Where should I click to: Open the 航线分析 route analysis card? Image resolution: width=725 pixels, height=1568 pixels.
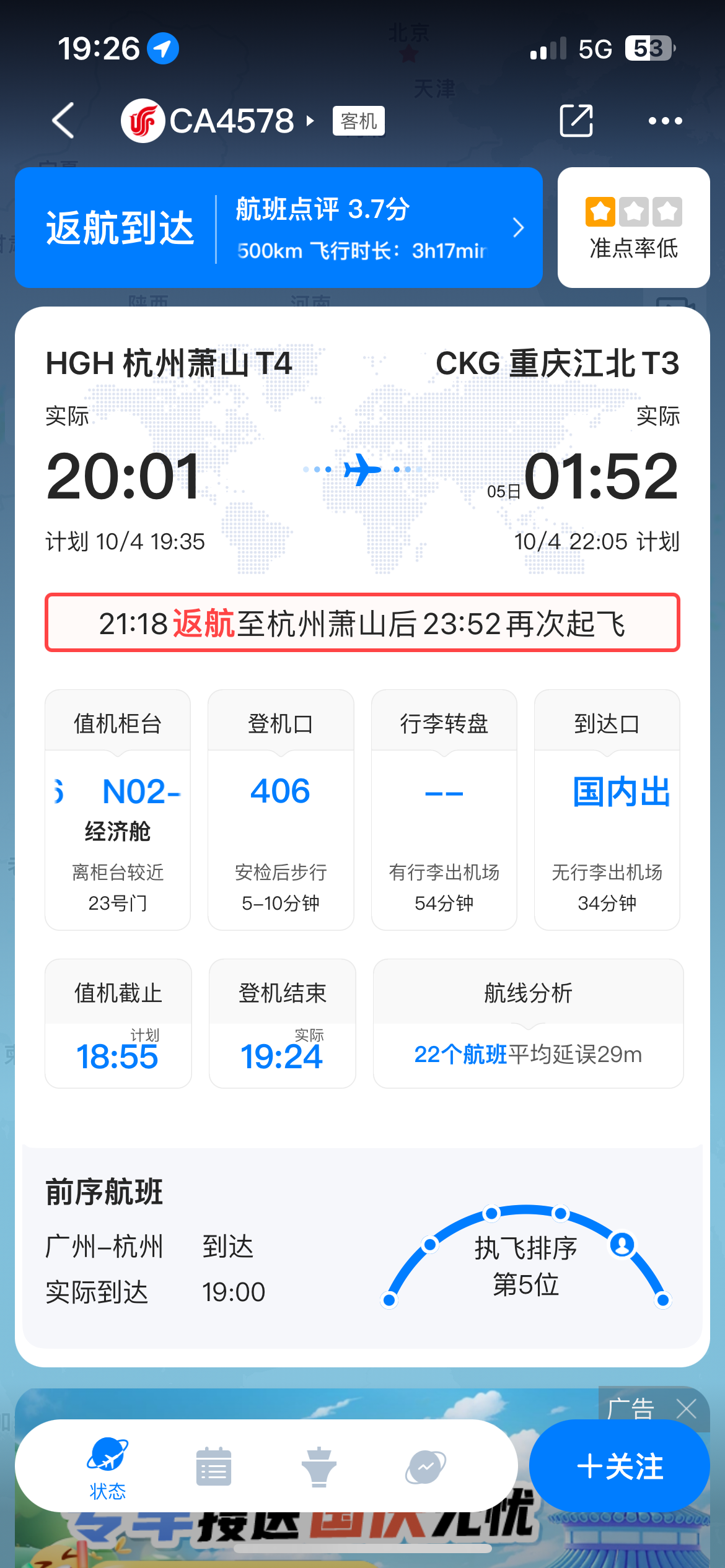pos(528,1023)
